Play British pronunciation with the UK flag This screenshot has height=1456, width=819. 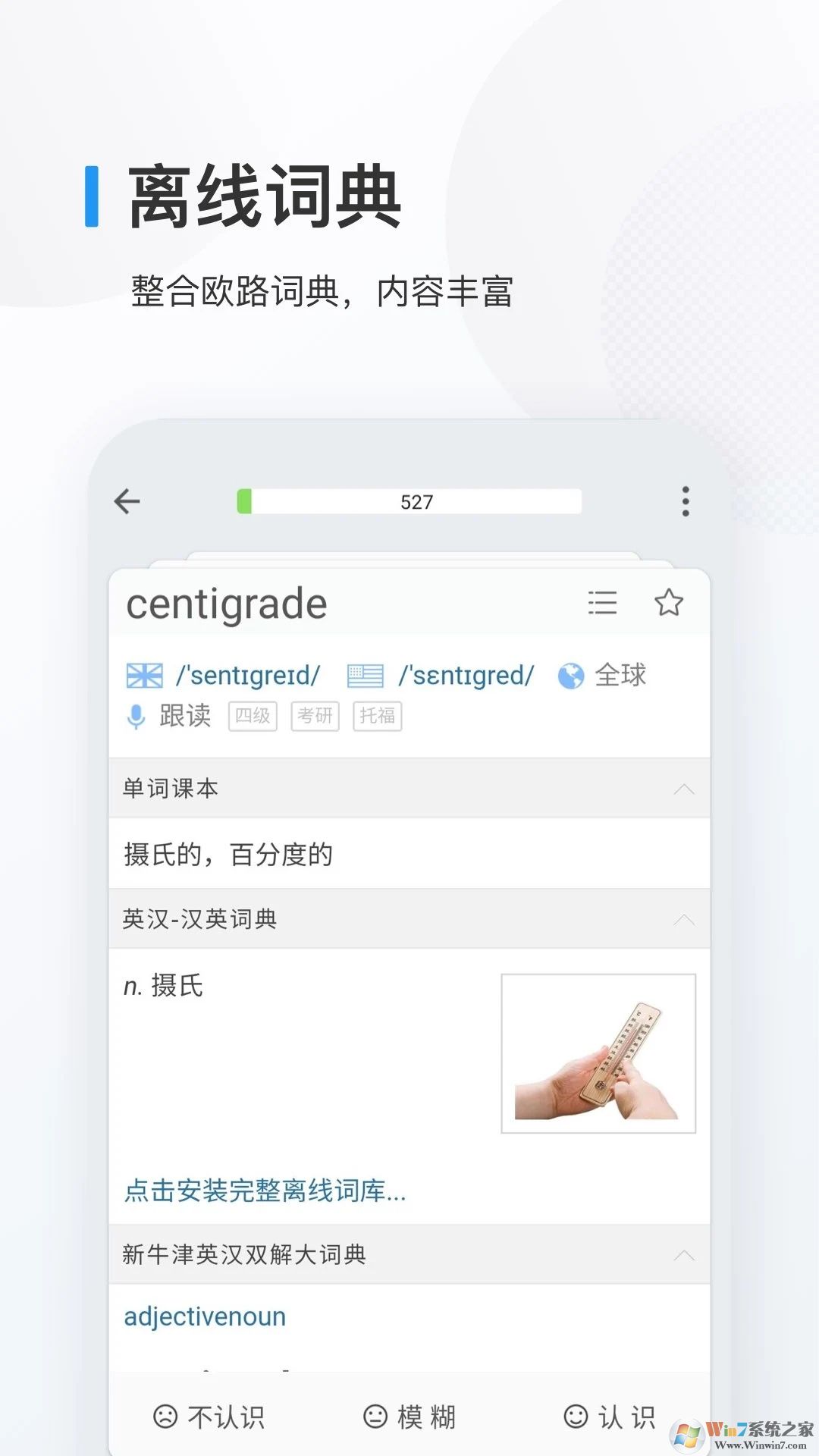146,674
